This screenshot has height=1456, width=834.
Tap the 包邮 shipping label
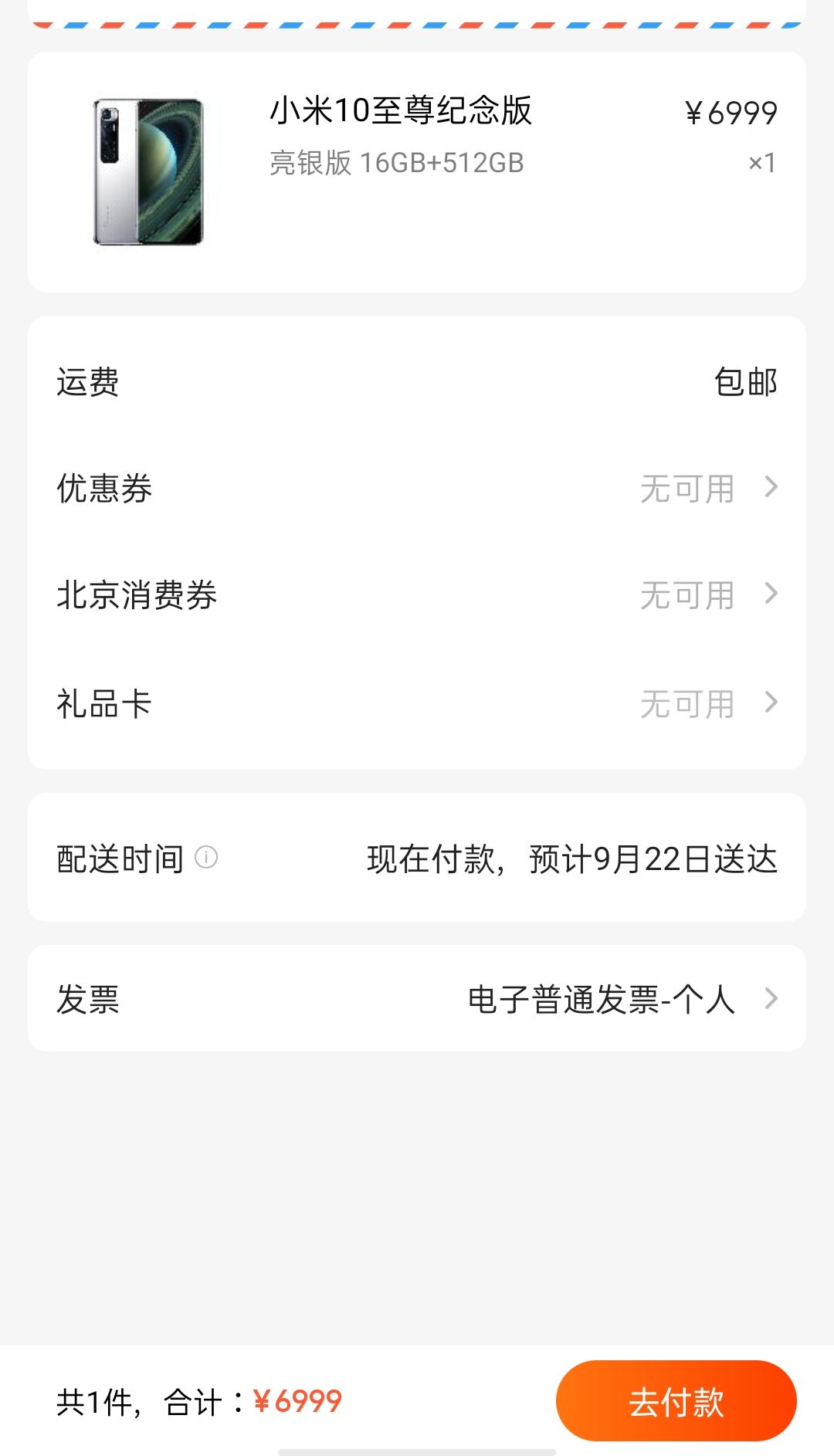(x=746, y=380)
